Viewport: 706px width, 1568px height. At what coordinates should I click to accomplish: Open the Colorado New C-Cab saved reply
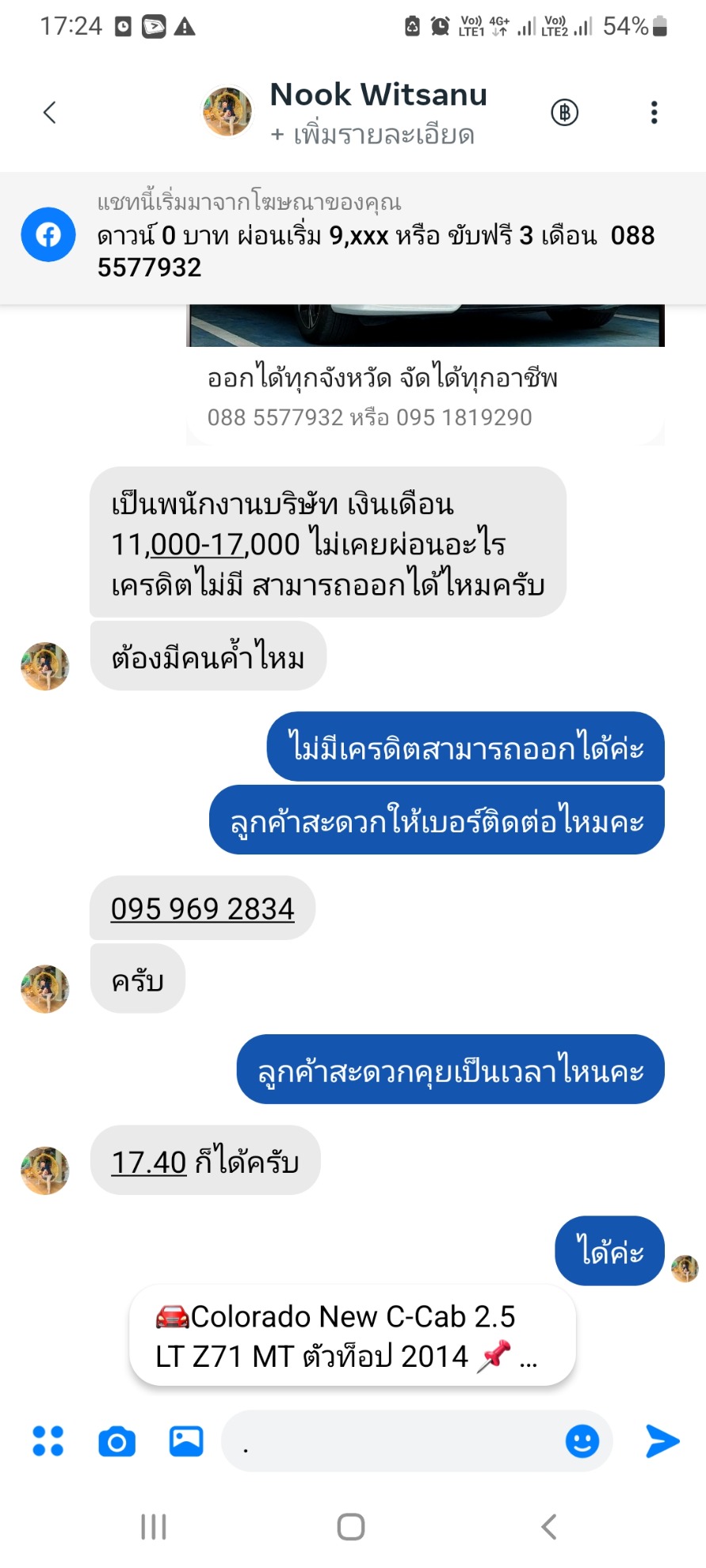click(x=353, y=1336)
